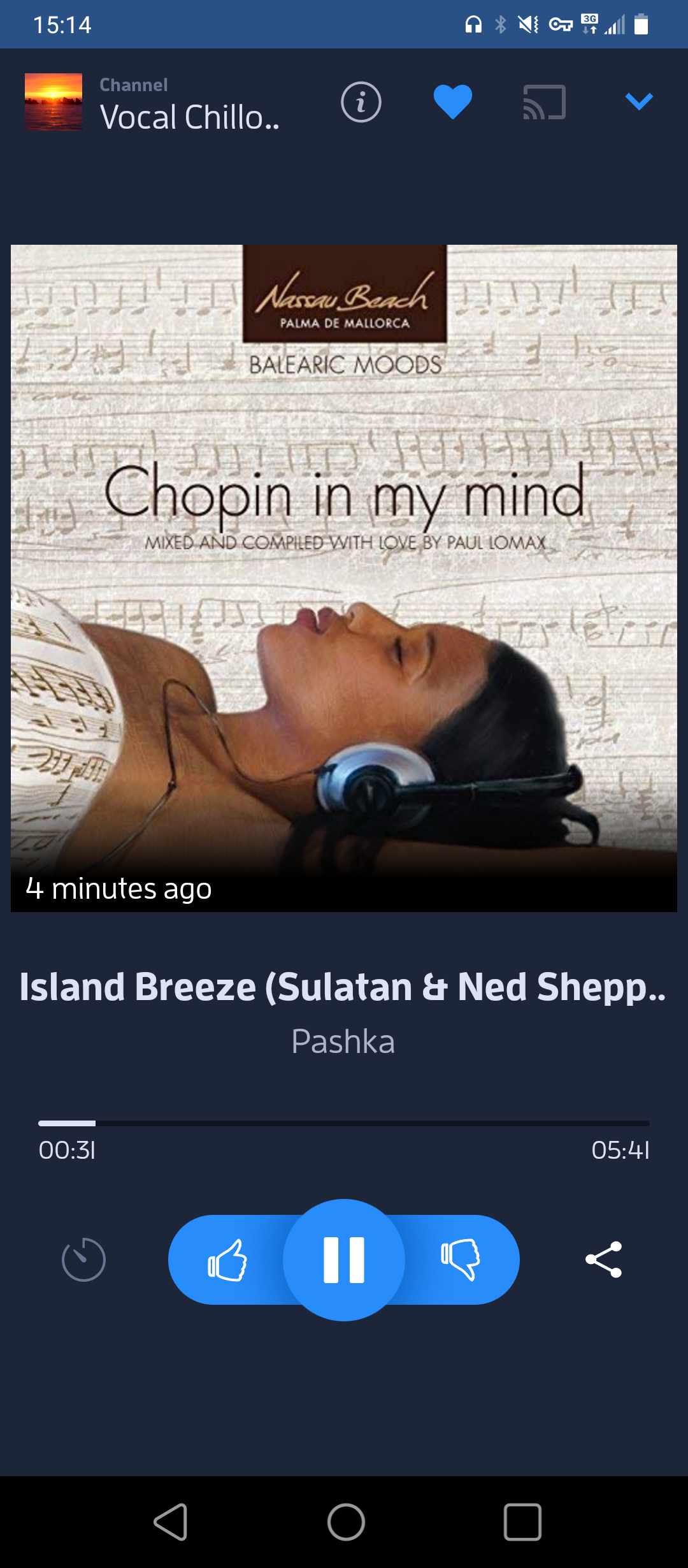Share the current track
Screen dimensions: 688x1568
click(604, 1259)
